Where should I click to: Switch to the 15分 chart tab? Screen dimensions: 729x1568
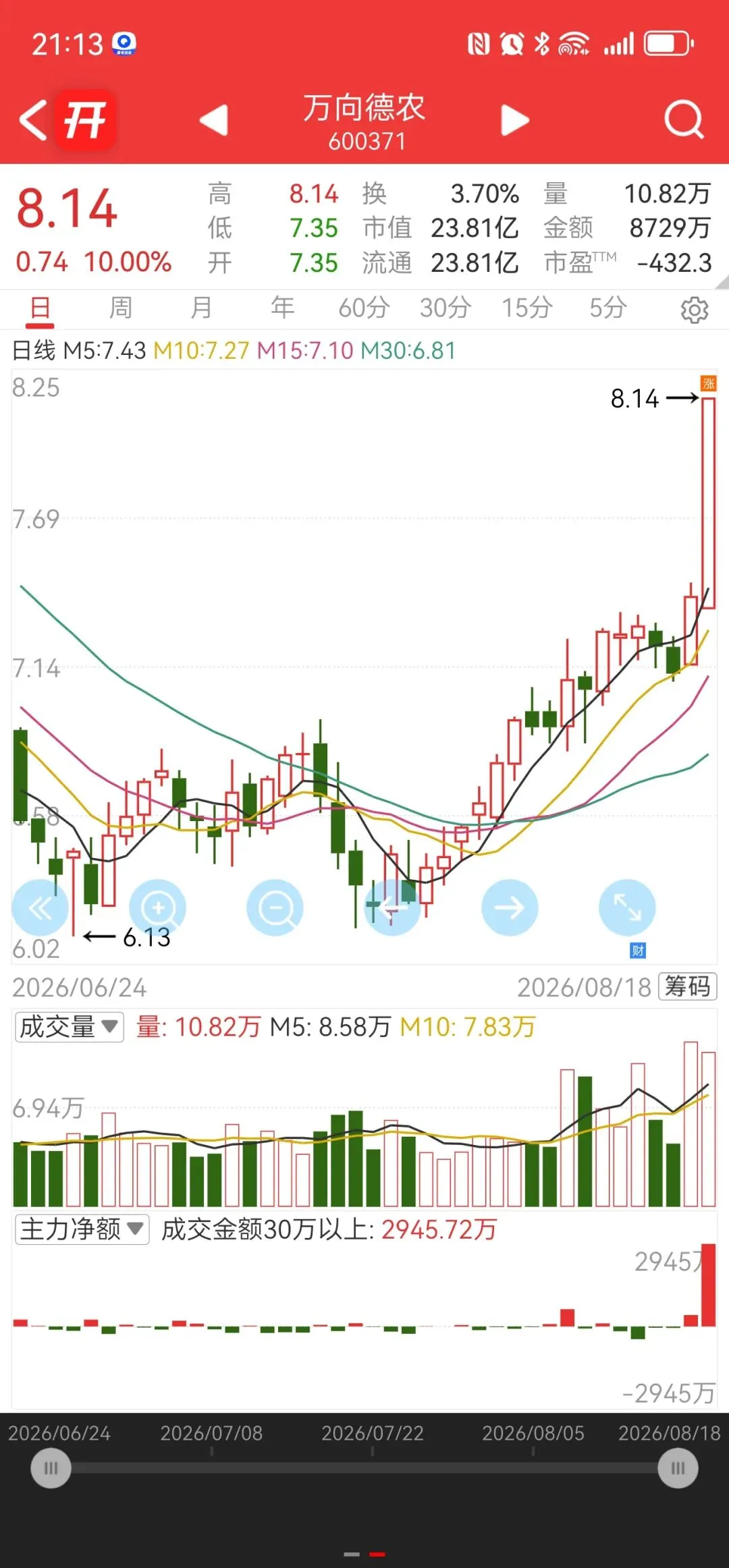coord(527,308)
